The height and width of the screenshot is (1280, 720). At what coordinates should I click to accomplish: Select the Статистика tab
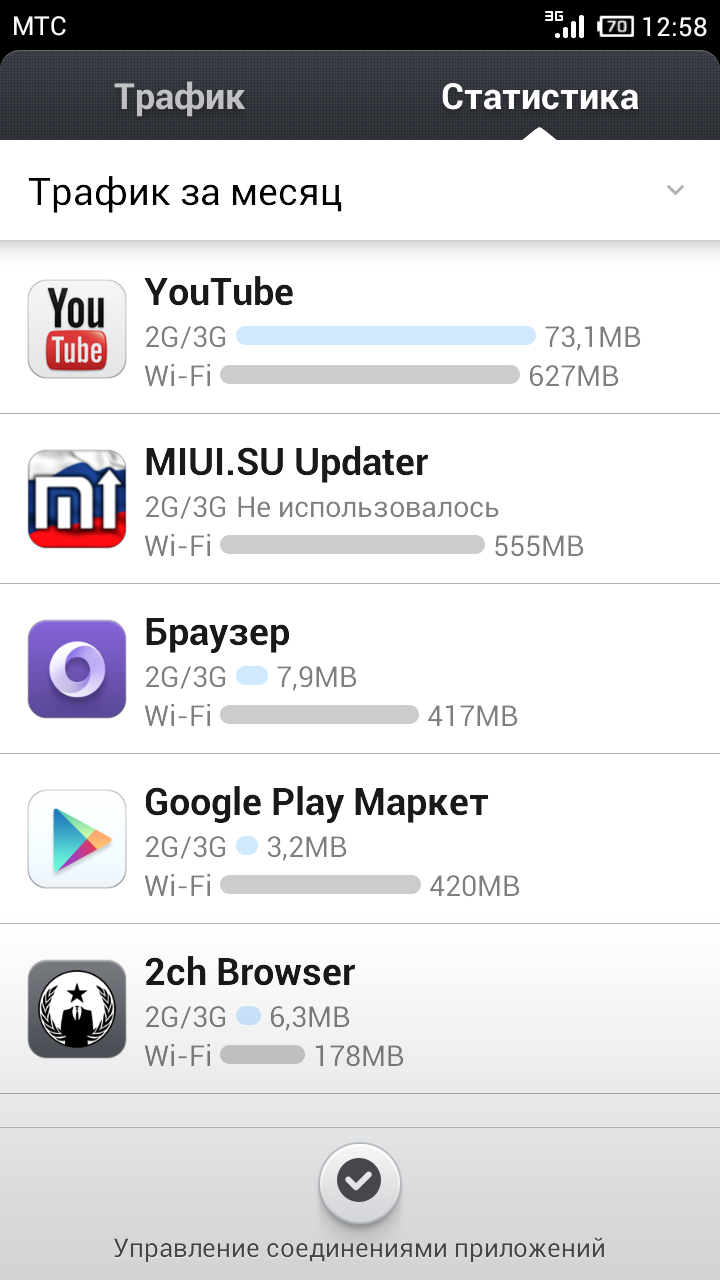[x=540, y=97]
